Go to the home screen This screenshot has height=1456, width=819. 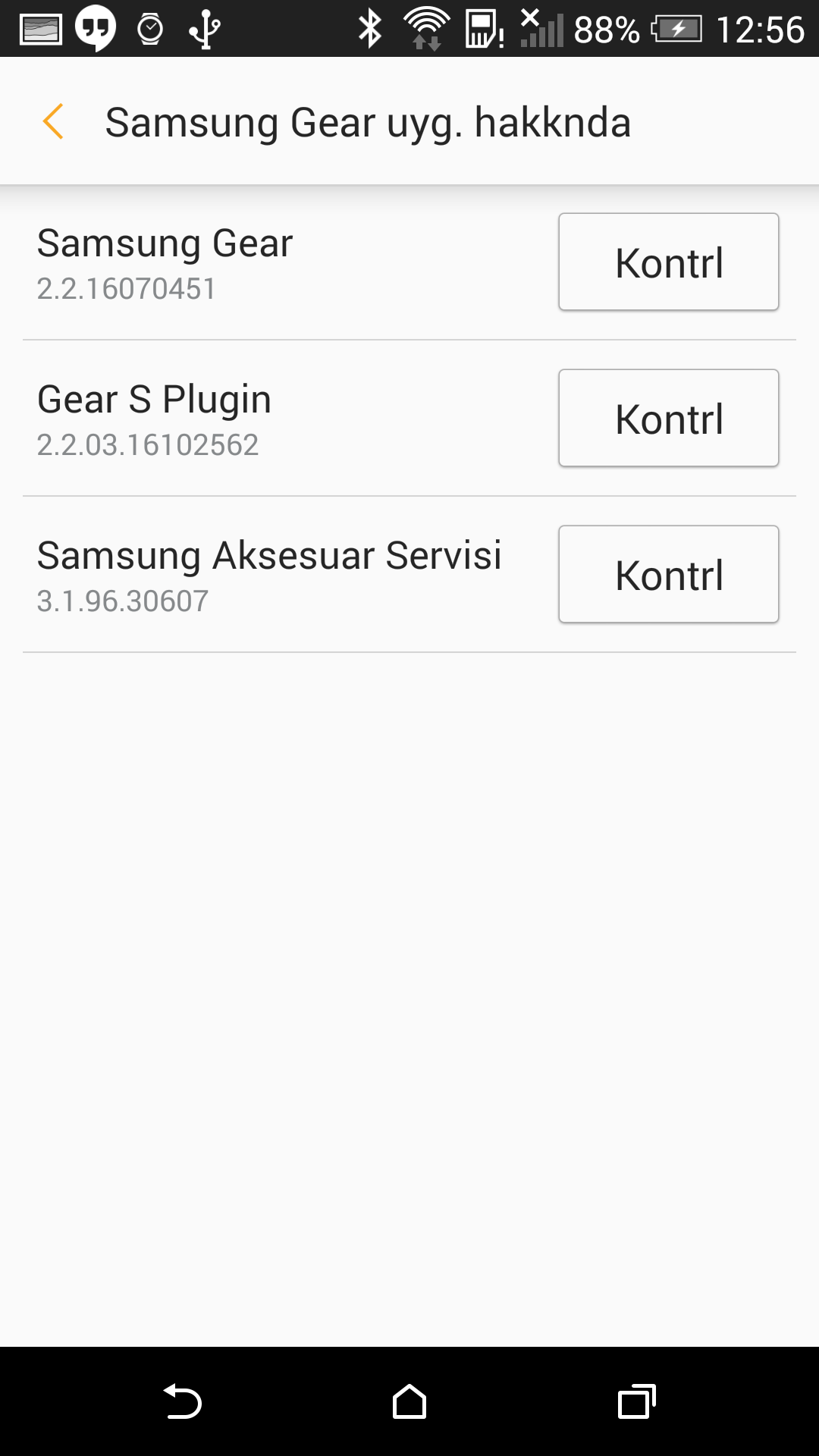coord(409,1401)
